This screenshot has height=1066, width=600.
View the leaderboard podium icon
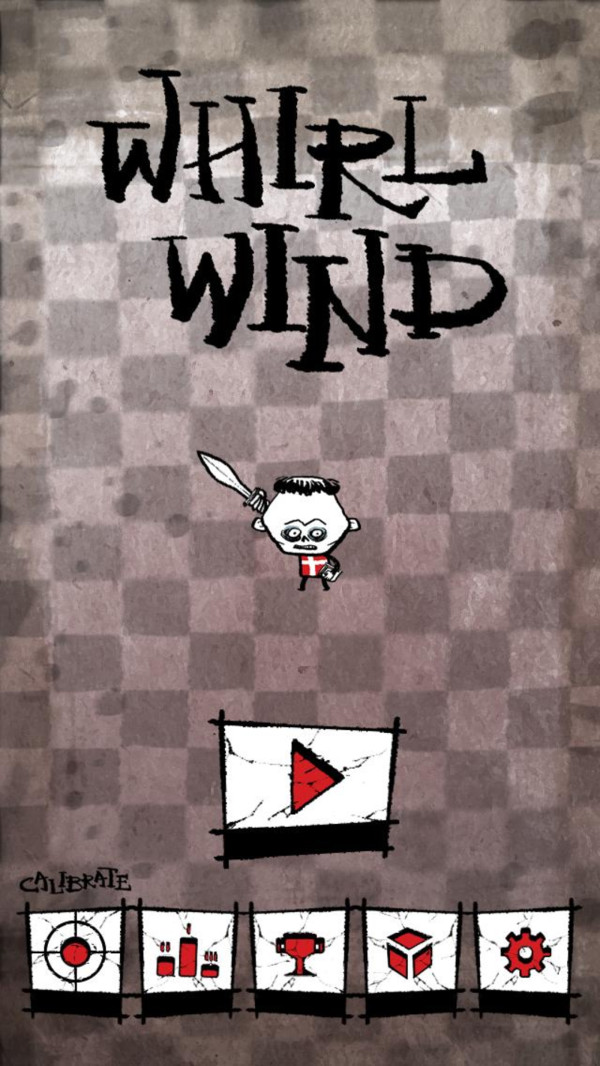coord(188,953)
